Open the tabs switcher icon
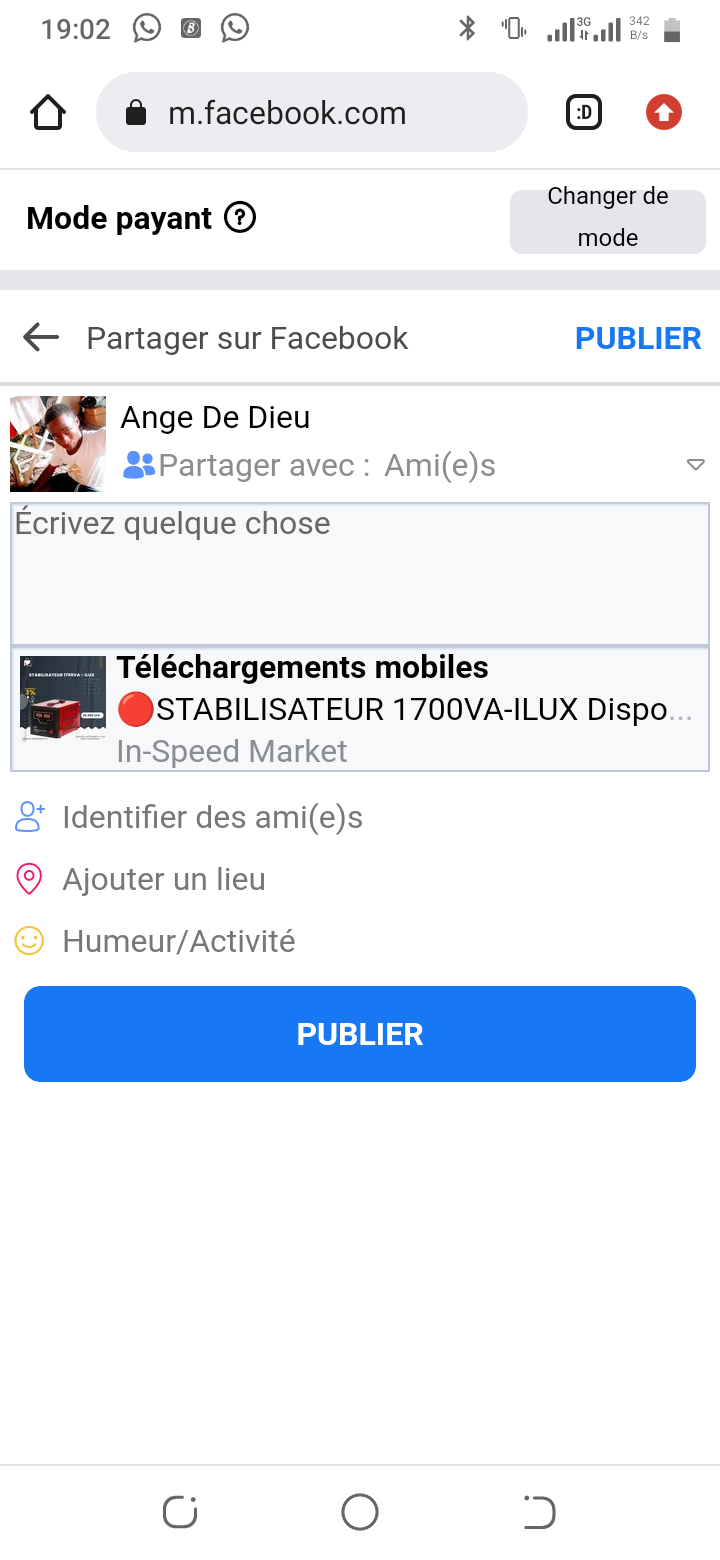The height and width of the screenshot is (1560, 720). coord(584,113)
